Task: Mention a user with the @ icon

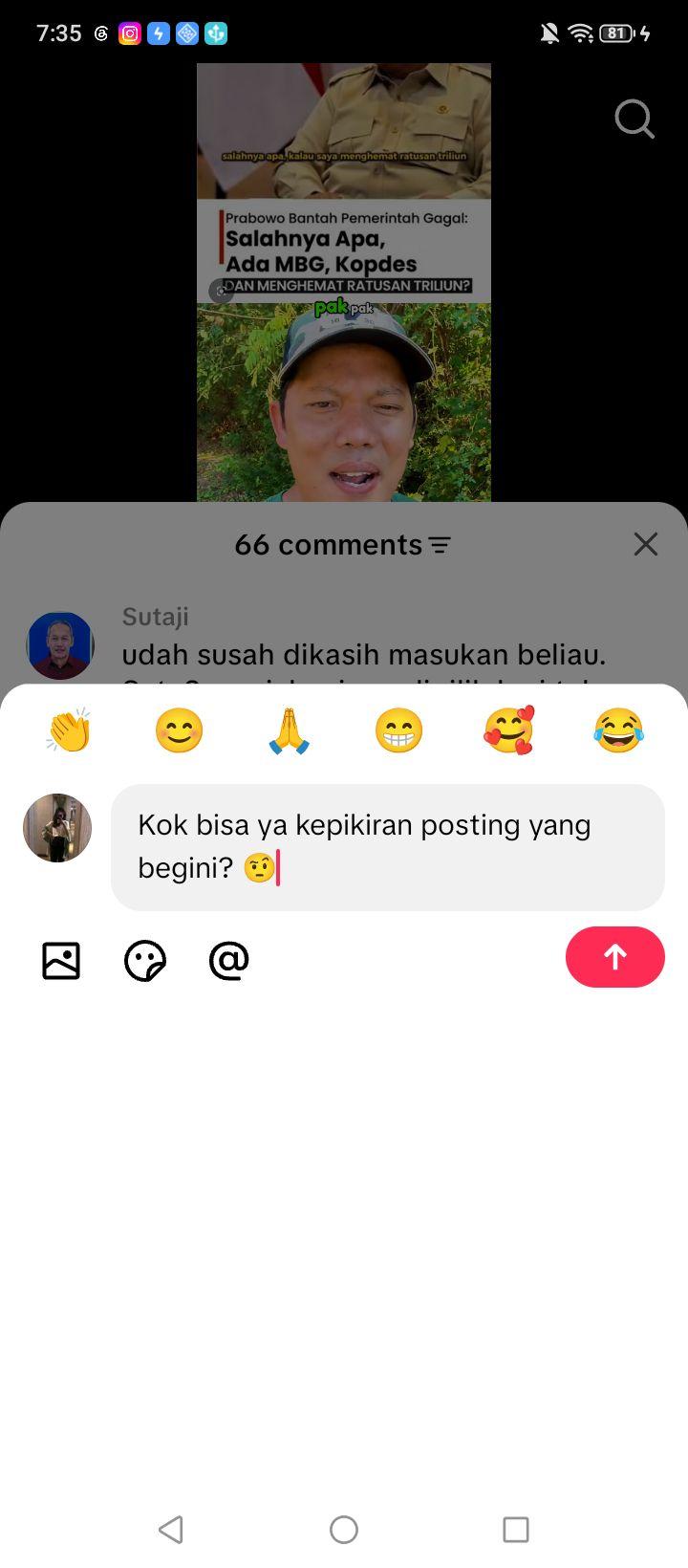Action: (229, 961)
